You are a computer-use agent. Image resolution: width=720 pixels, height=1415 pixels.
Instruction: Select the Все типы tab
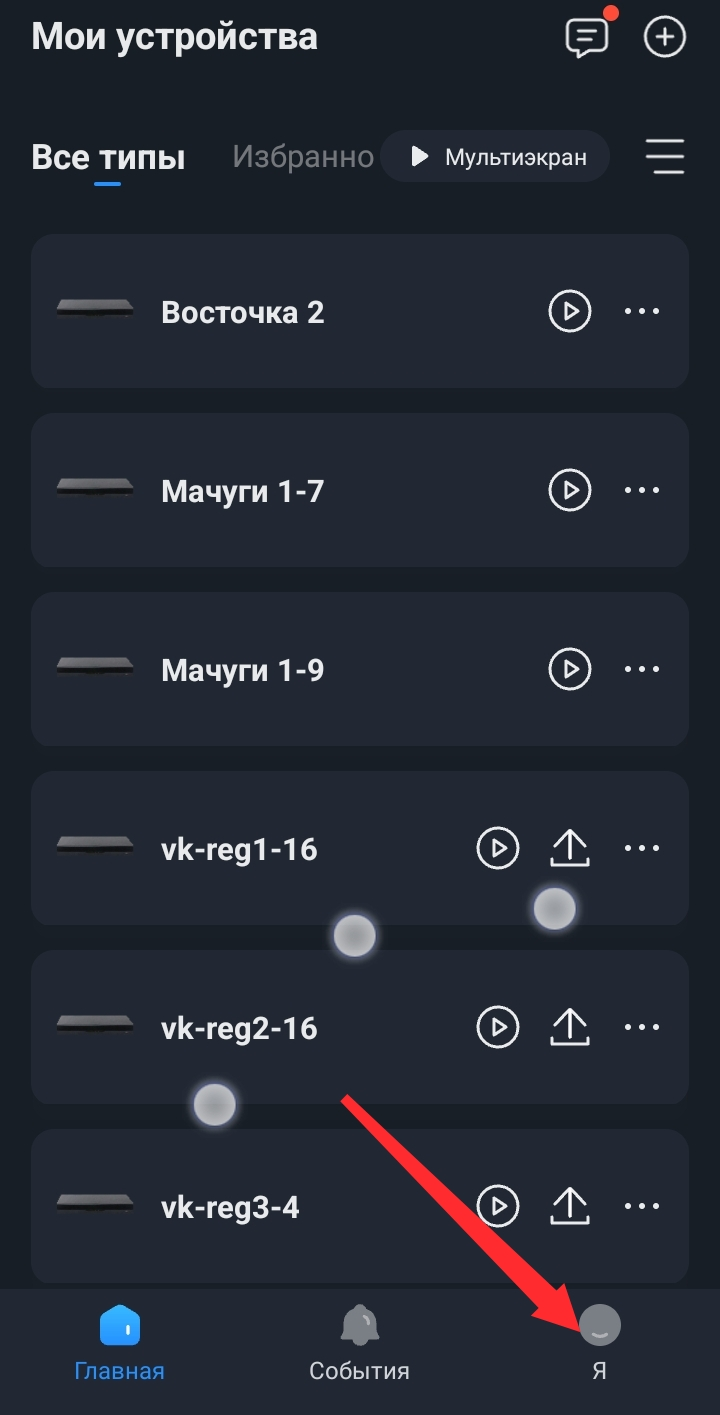[x=108, y=156]
